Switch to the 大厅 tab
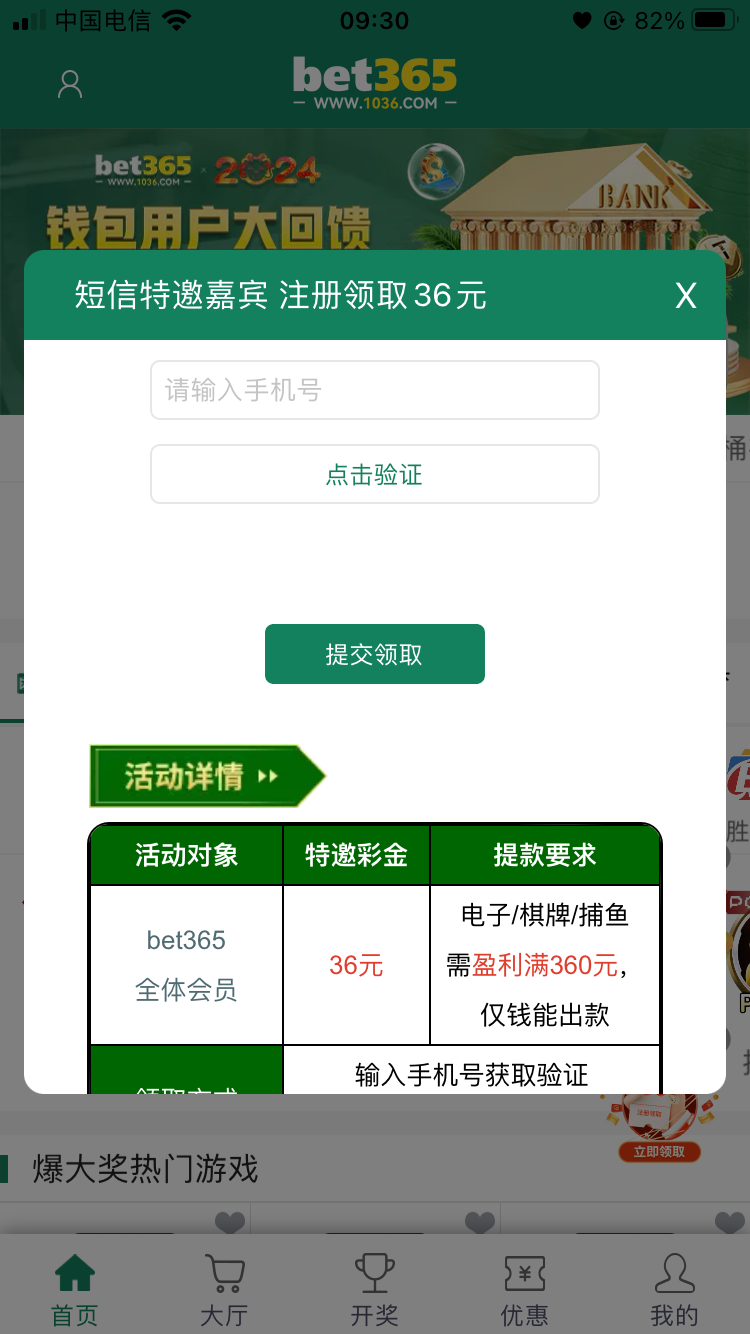750x1334 pixels. [x=224, y=1290]
